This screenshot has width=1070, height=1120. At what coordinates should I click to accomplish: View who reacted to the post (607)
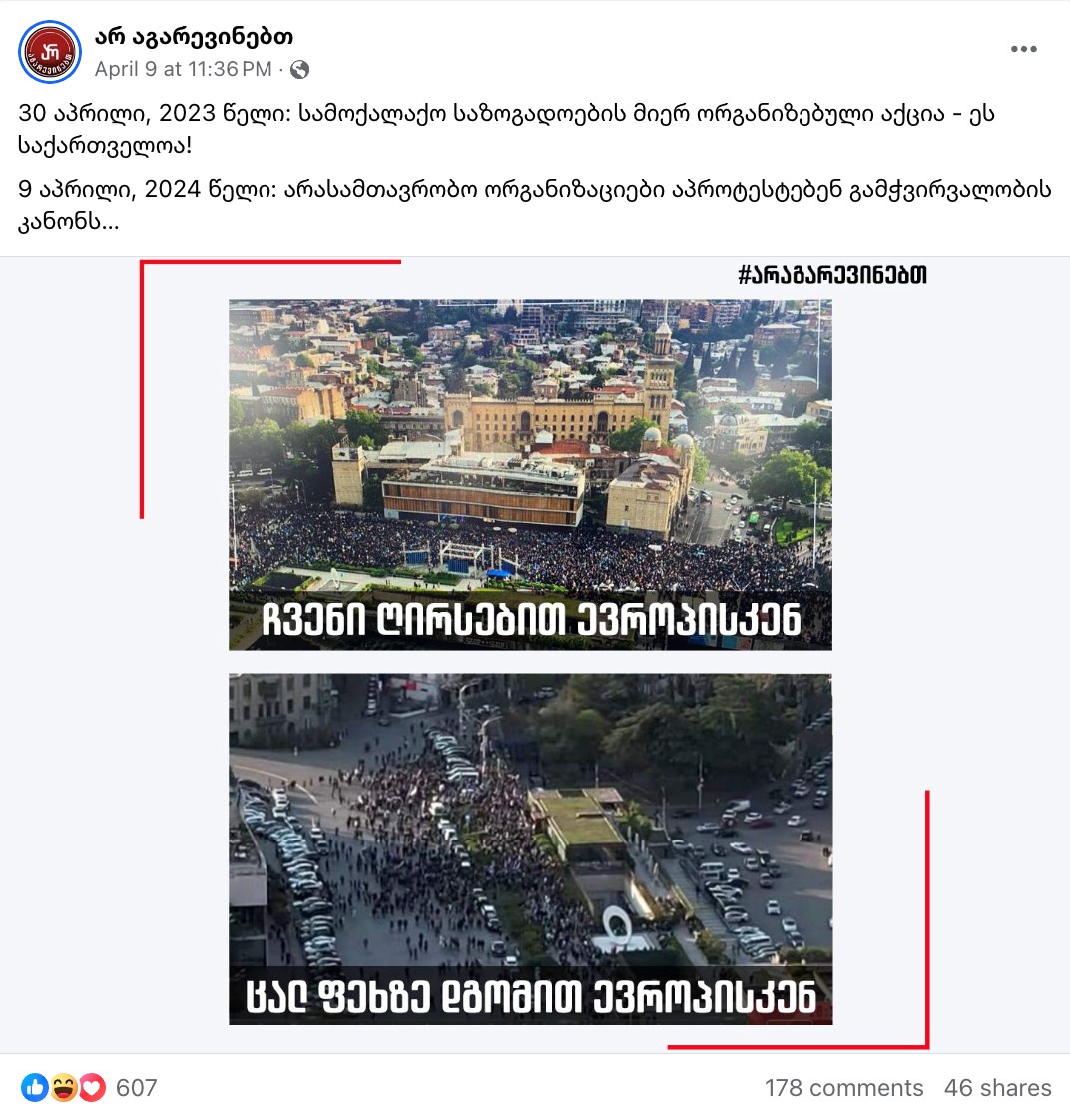(136, 1087)
